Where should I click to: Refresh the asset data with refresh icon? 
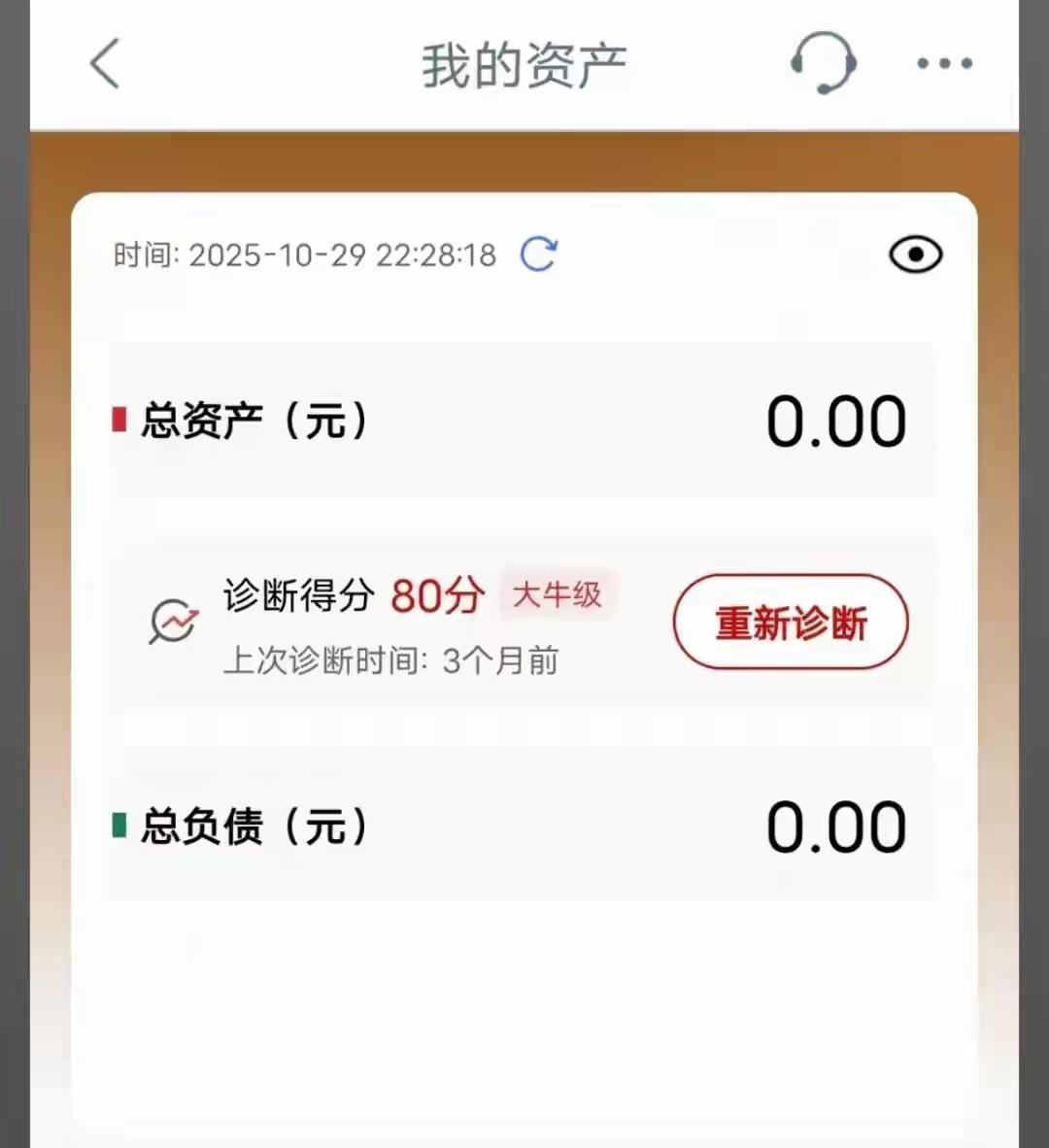(x=538, y=254)
